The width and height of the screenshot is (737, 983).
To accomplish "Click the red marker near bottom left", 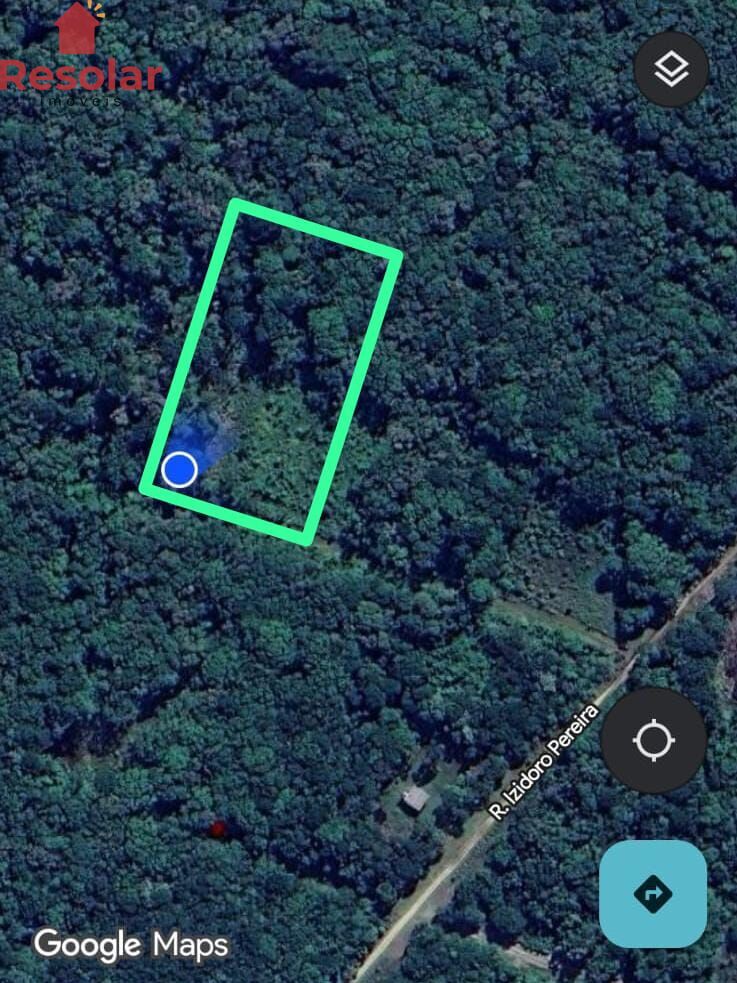I will [219, 829].
